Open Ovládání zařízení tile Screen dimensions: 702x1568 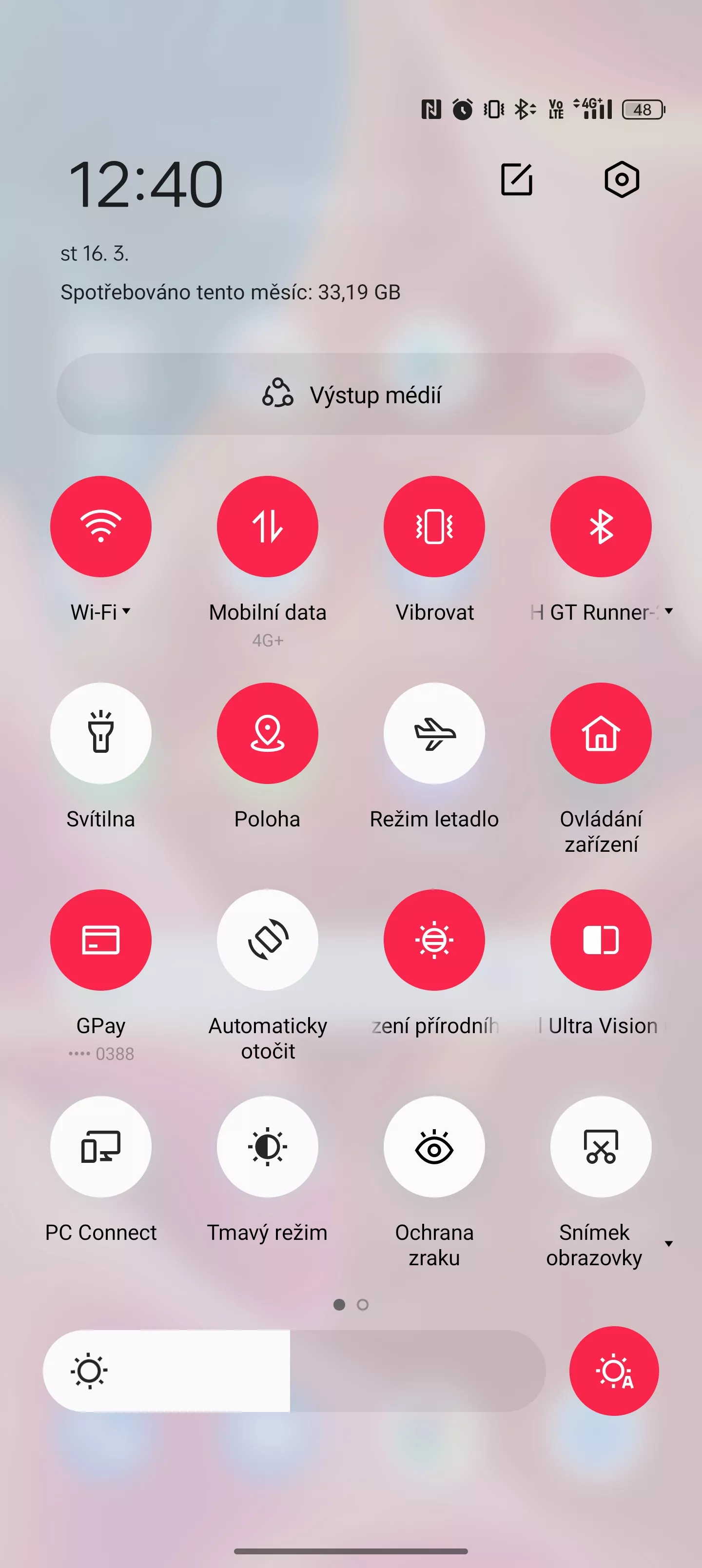(601, 733)
